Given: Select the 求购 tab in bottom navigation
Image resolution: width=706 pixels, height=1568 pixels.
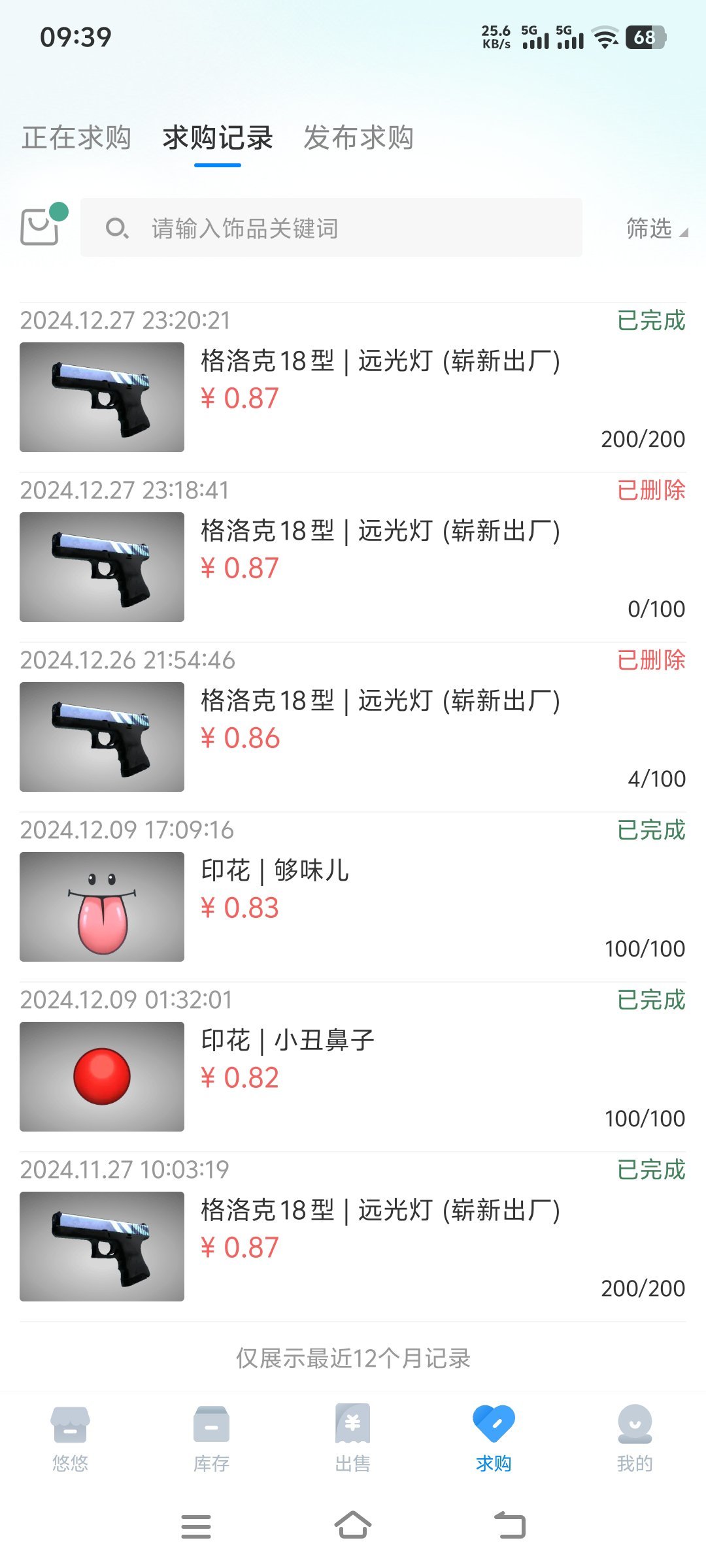Looking at the screenshot, I should tap(494, 1437).
